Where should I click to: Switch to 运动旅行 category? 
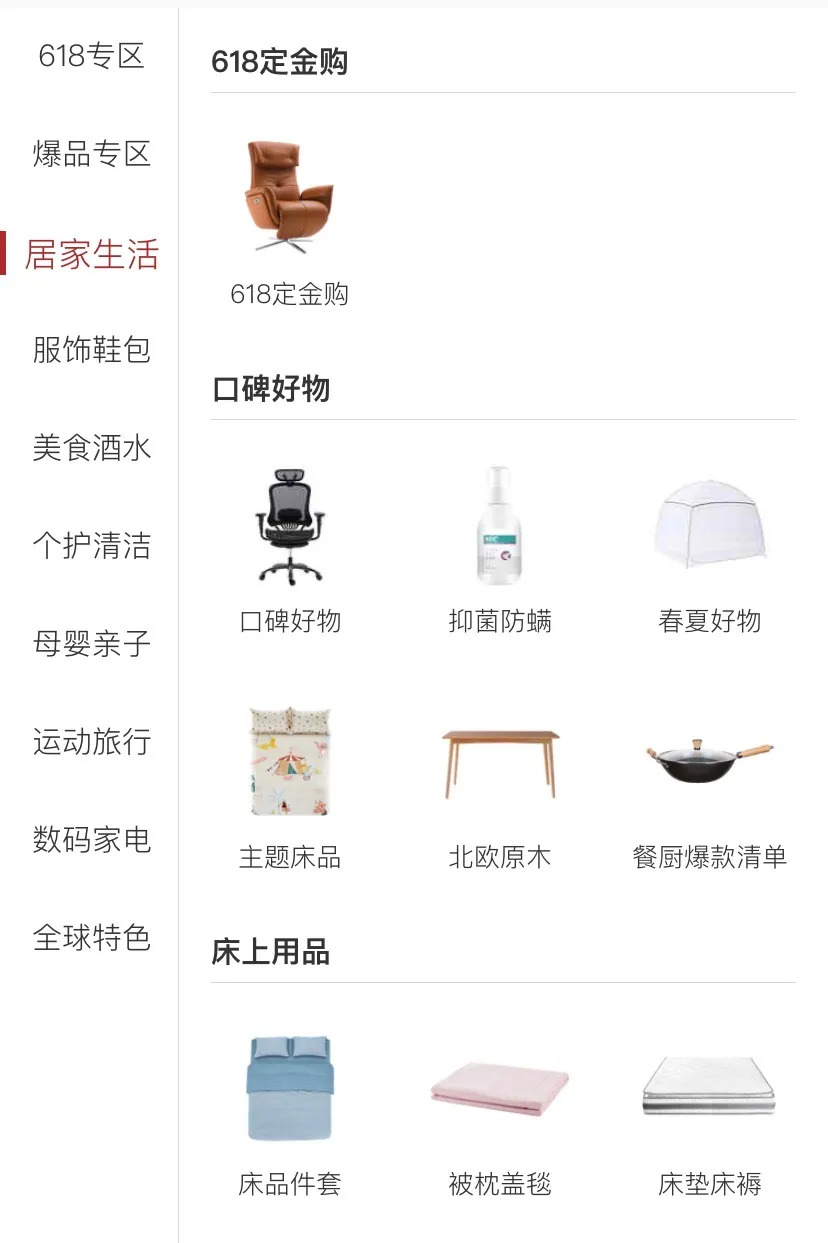(x=91, y=741)
